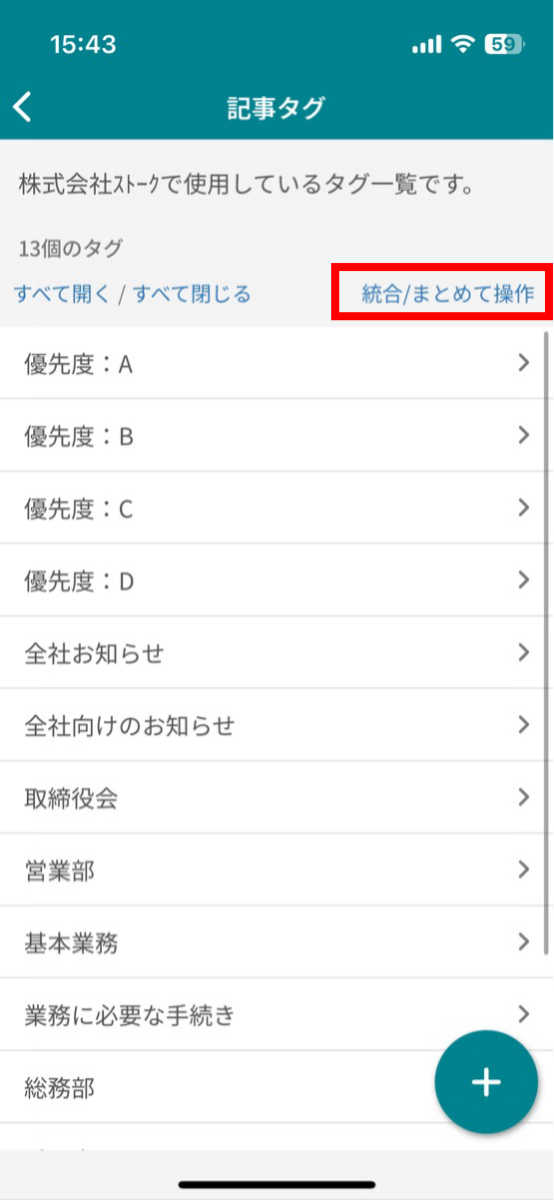This screenshot has height=1200, width=554.
Task: Go back using the header arrow
Action: 23,107
